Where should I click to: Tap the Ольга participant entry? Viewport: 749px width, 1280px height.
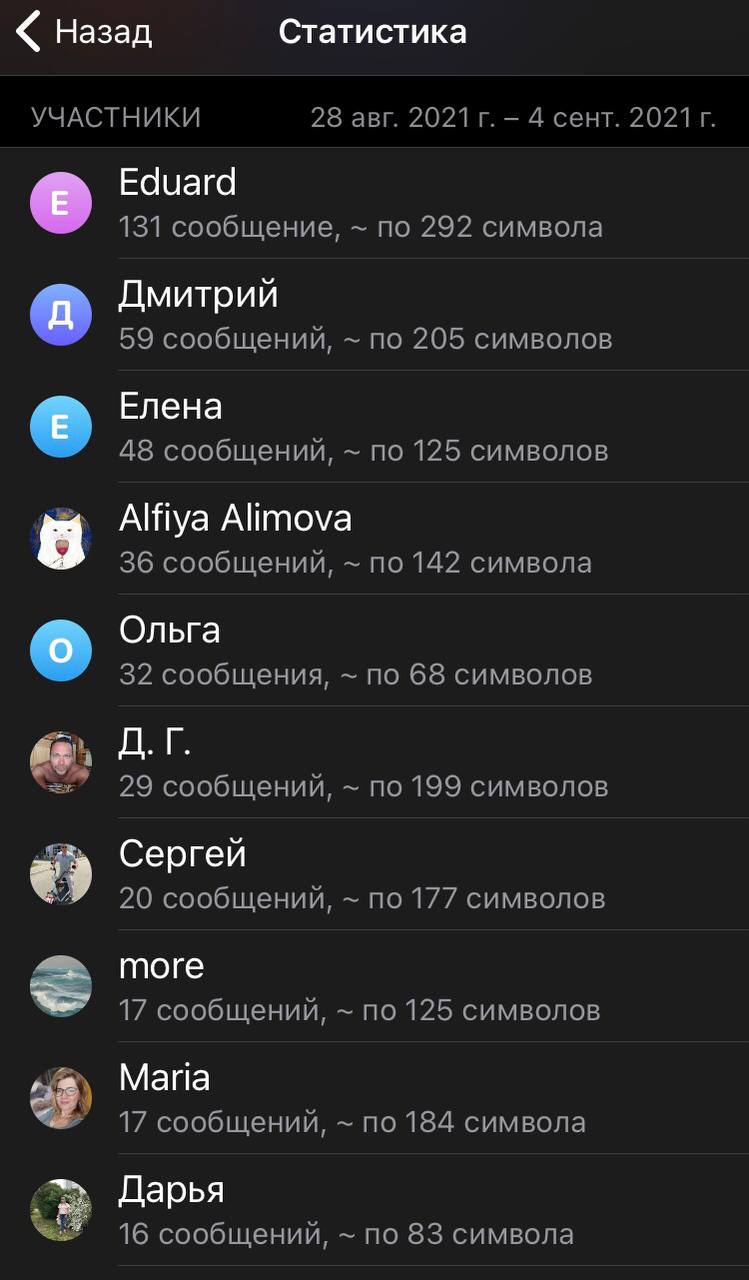click(374, 651)
